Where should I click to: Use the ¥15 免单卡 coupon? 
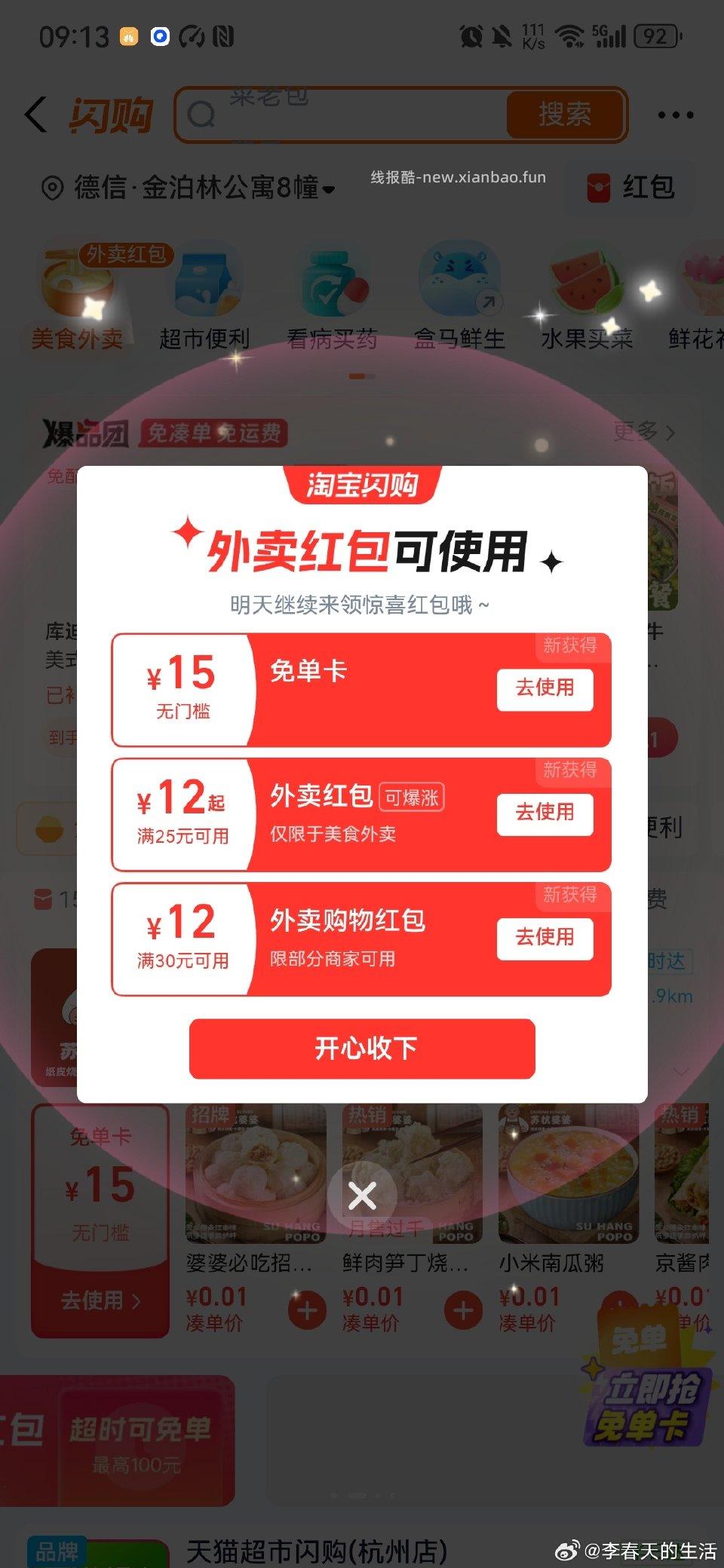(545, 688)
